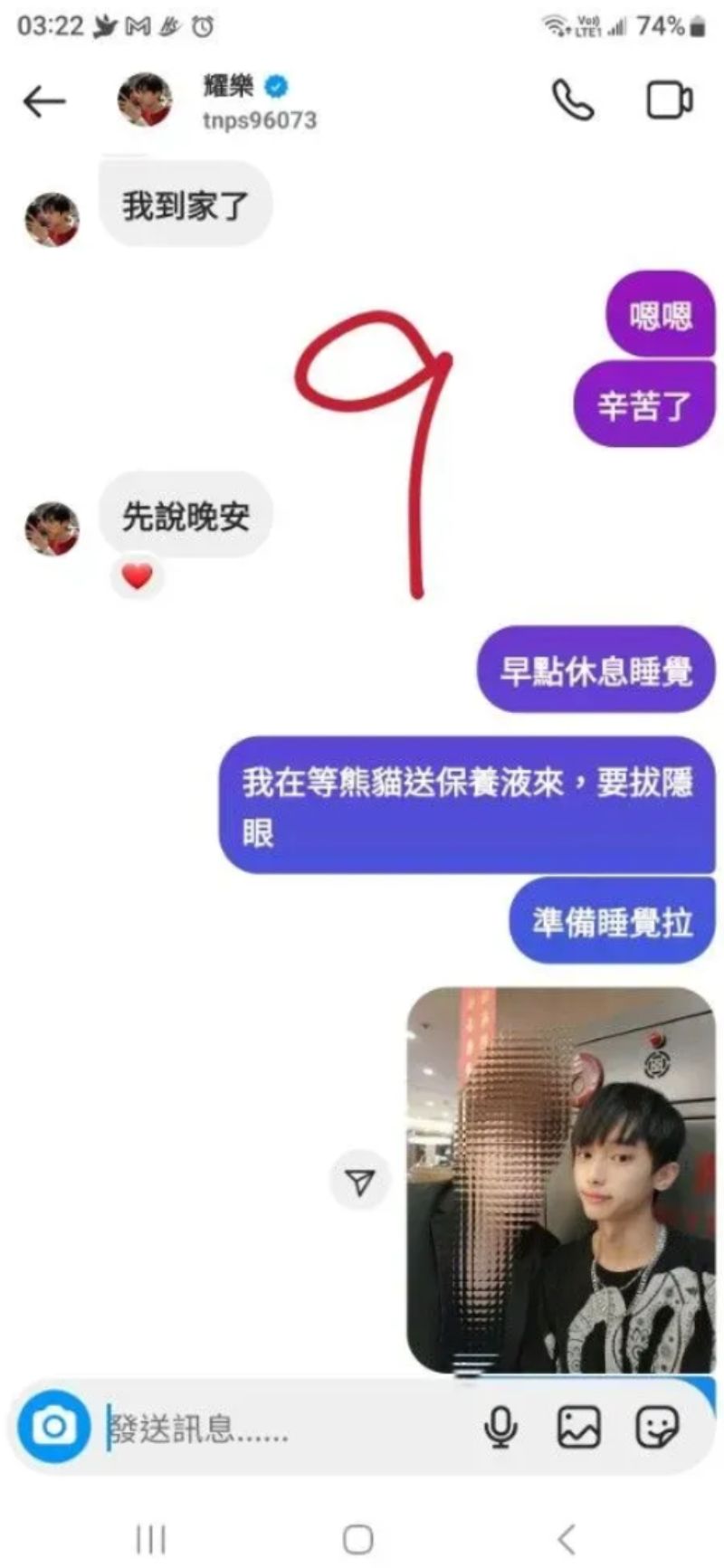Open the camera from the message bar

click(x=54, y=1427)
